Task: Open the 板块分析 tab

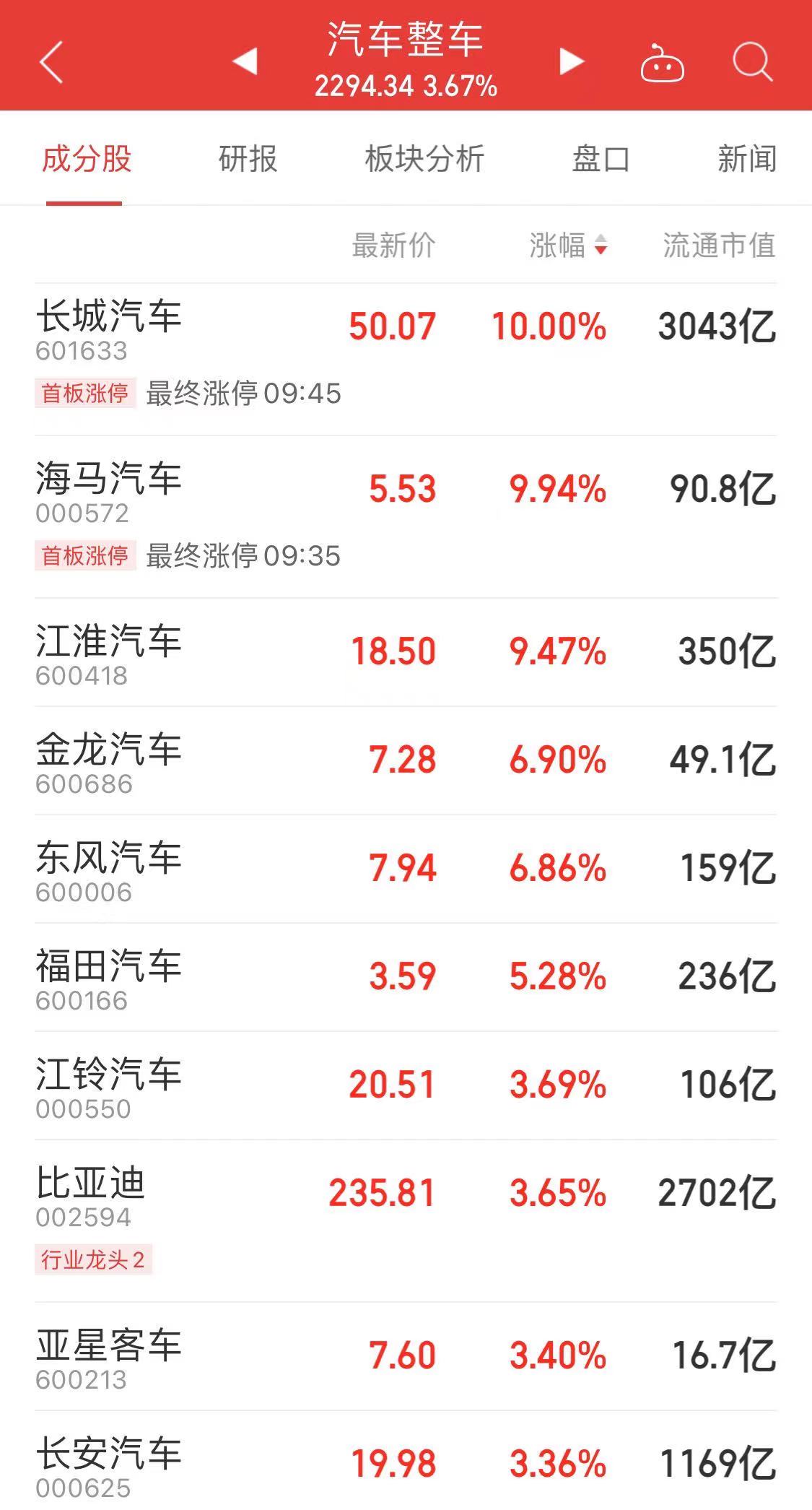Action: (x=424, y=159)
